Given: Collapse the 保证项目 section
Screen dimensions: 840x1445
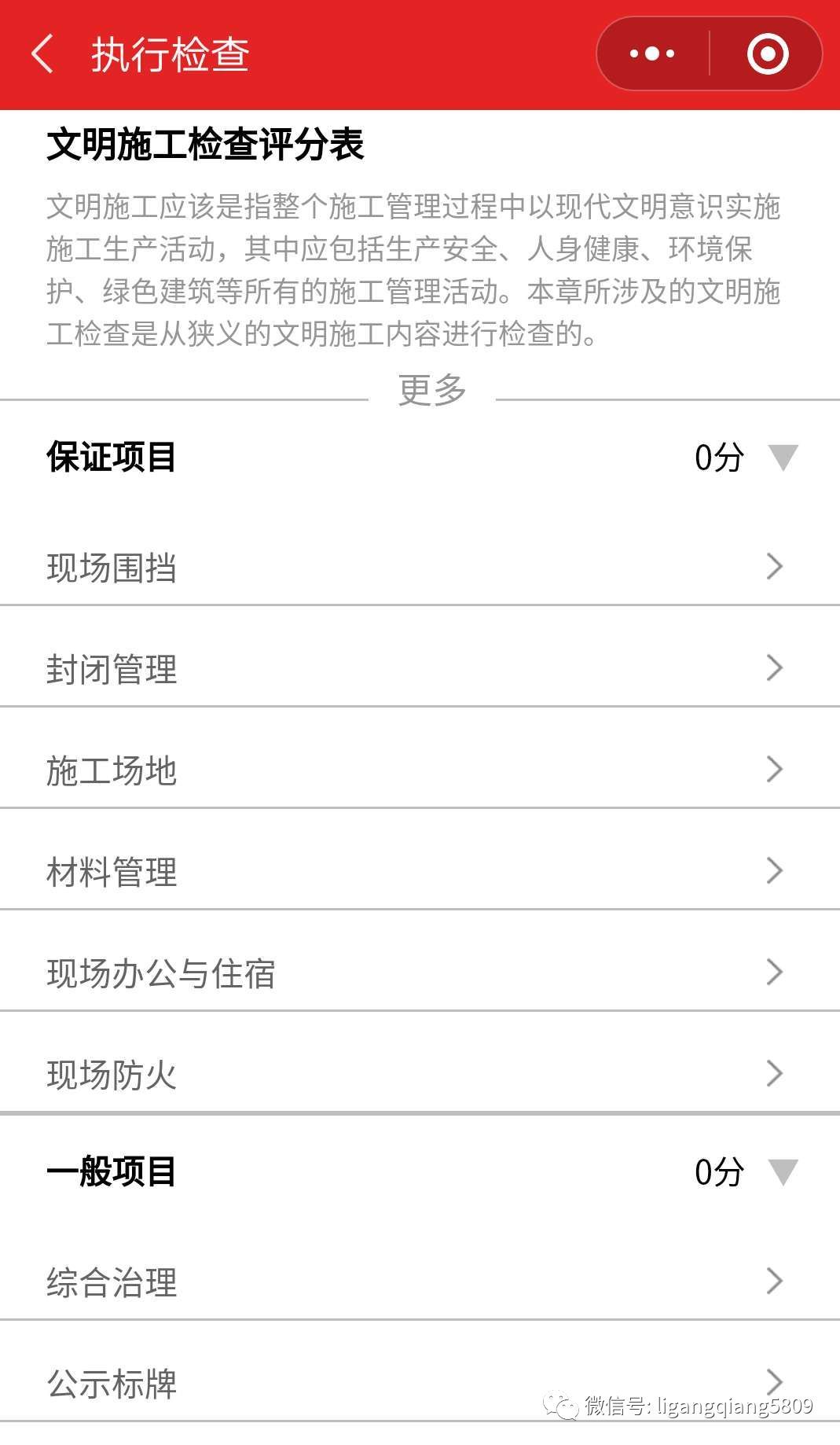Looking at the screenshot, I should tap(783, 458).
